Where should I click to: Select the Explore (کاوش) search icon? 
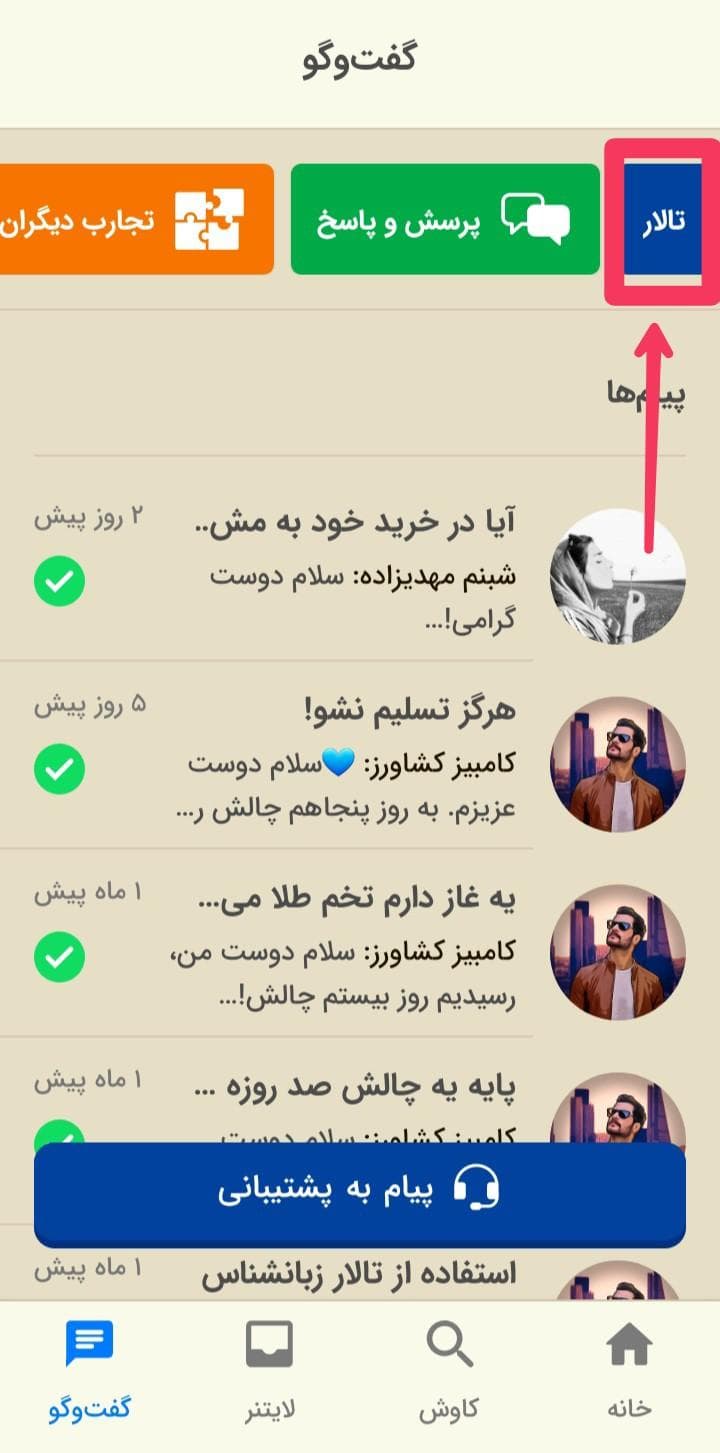point(450,1343)
